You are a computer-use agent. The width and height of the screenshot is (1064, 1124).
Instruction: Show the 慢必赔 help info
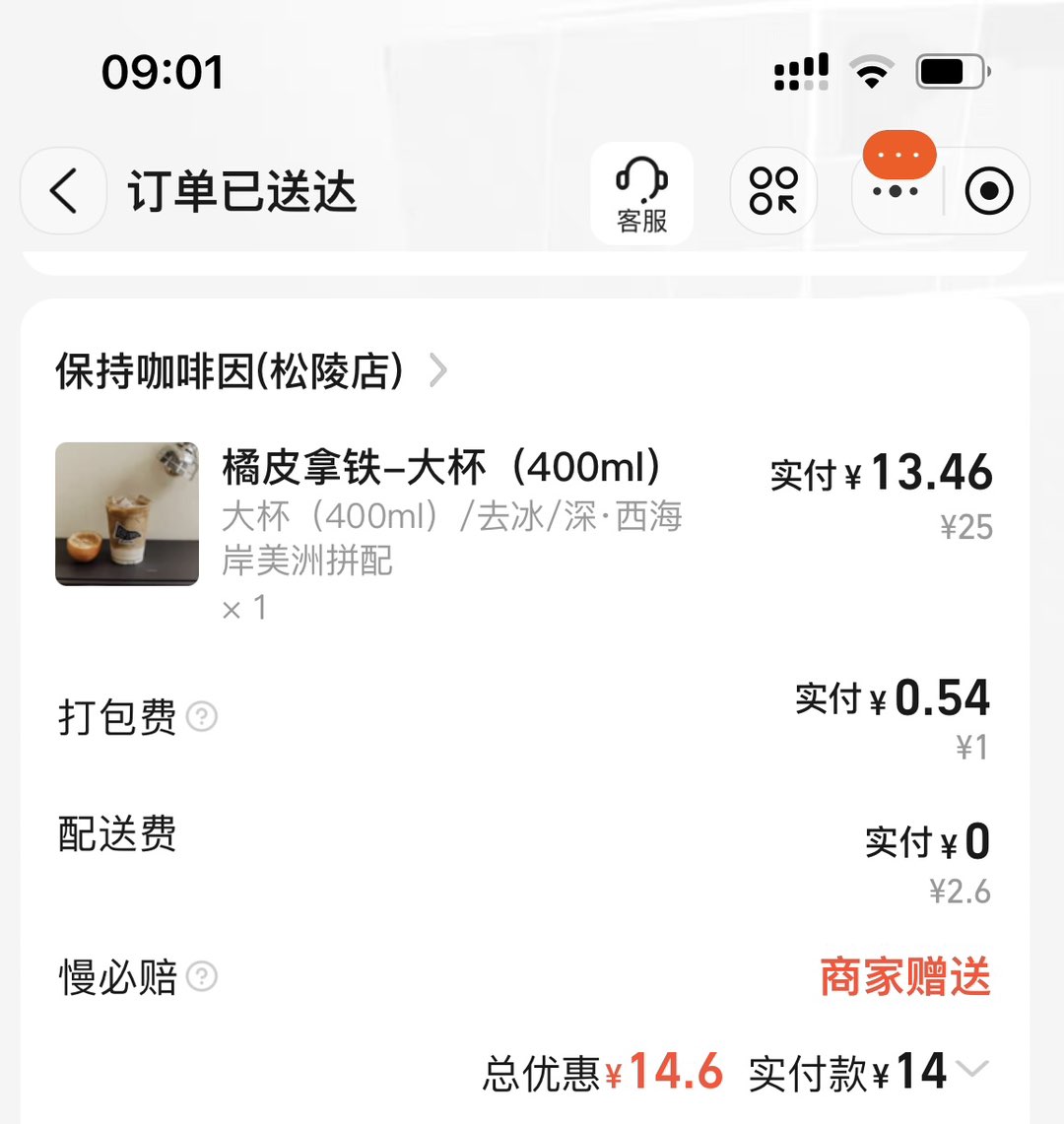click(x=202, y=976)
